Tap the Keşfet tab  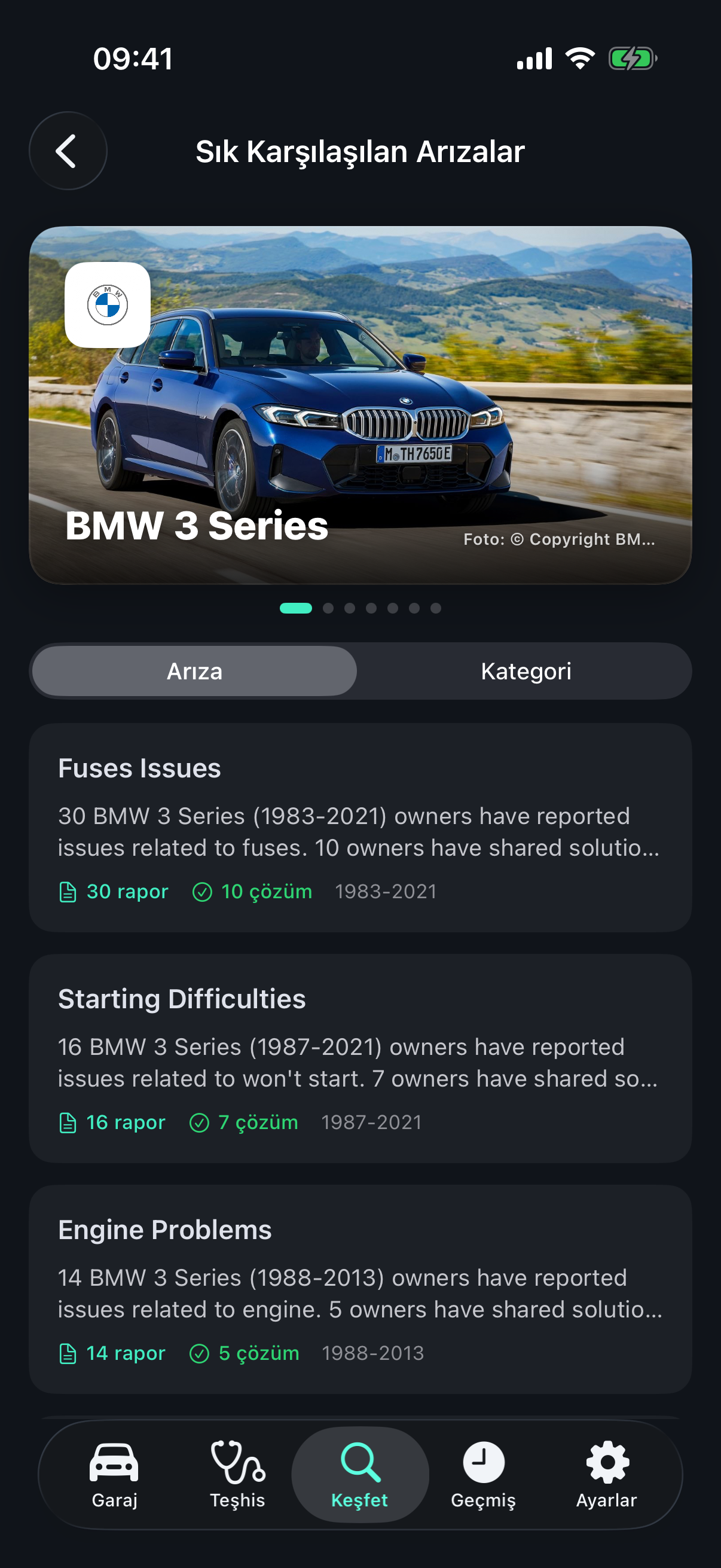(360, 1475)
